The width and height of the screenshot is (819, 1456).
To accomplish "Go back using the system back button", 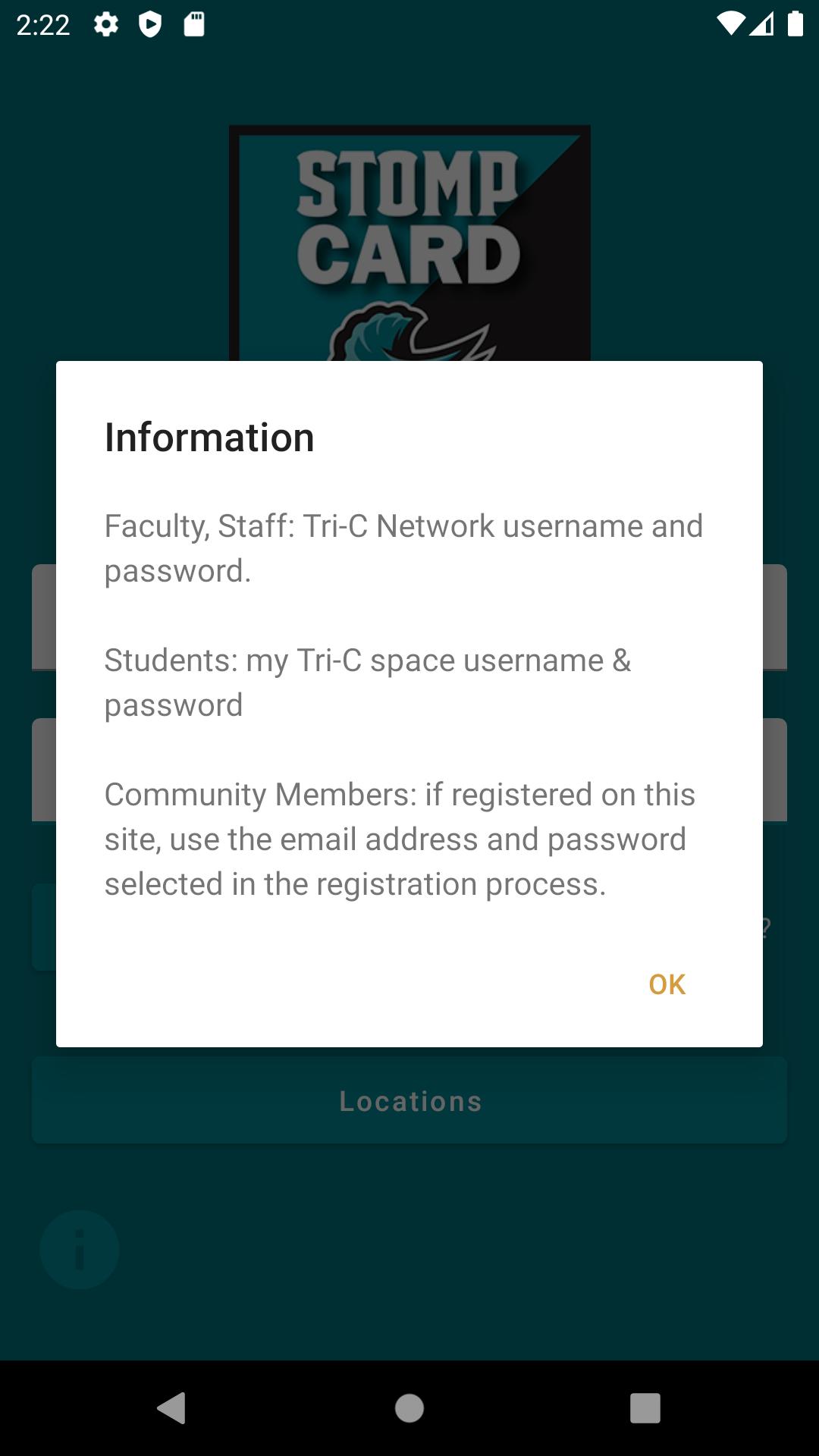I will [x=172, y=1408].
